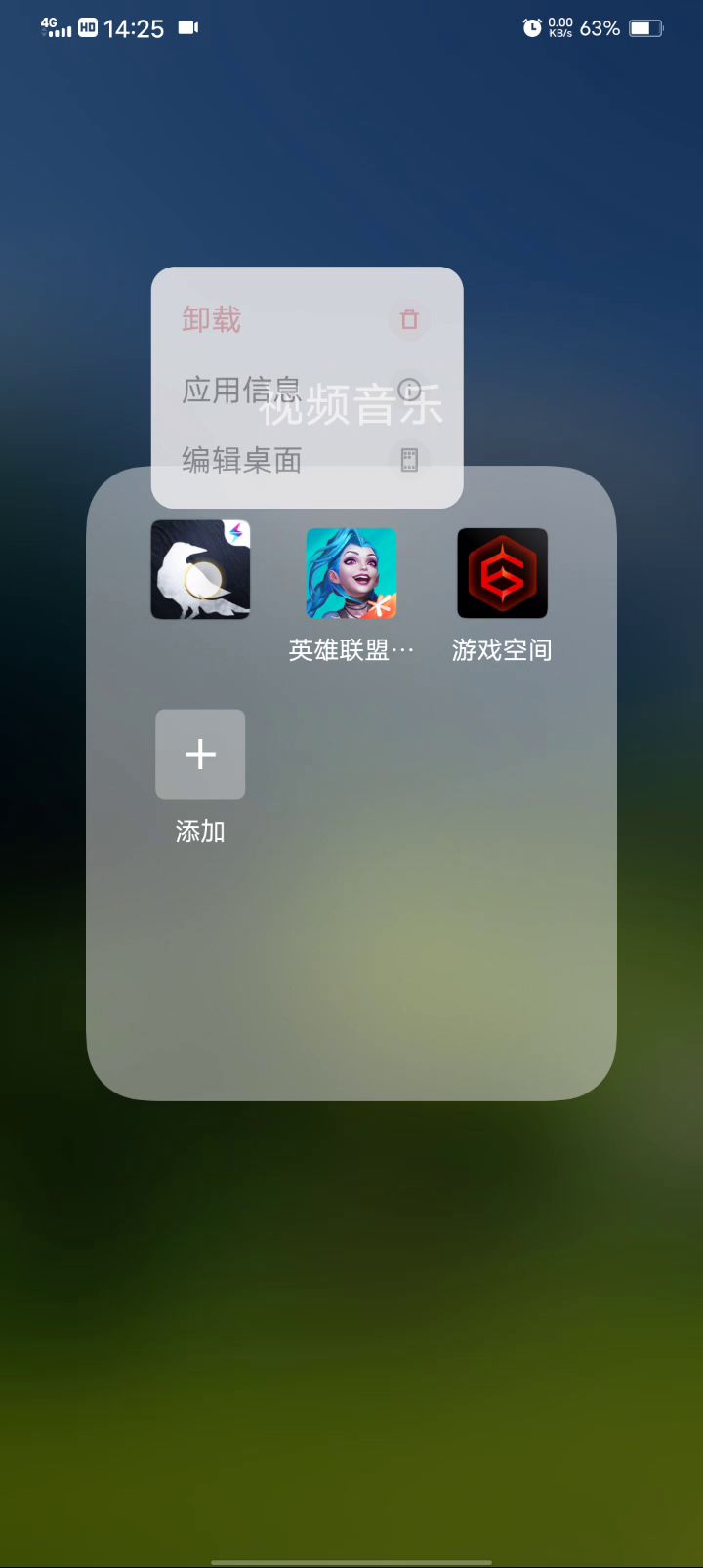
Task: Open 游戏空间 app
Action: click(x=502, y=574)
